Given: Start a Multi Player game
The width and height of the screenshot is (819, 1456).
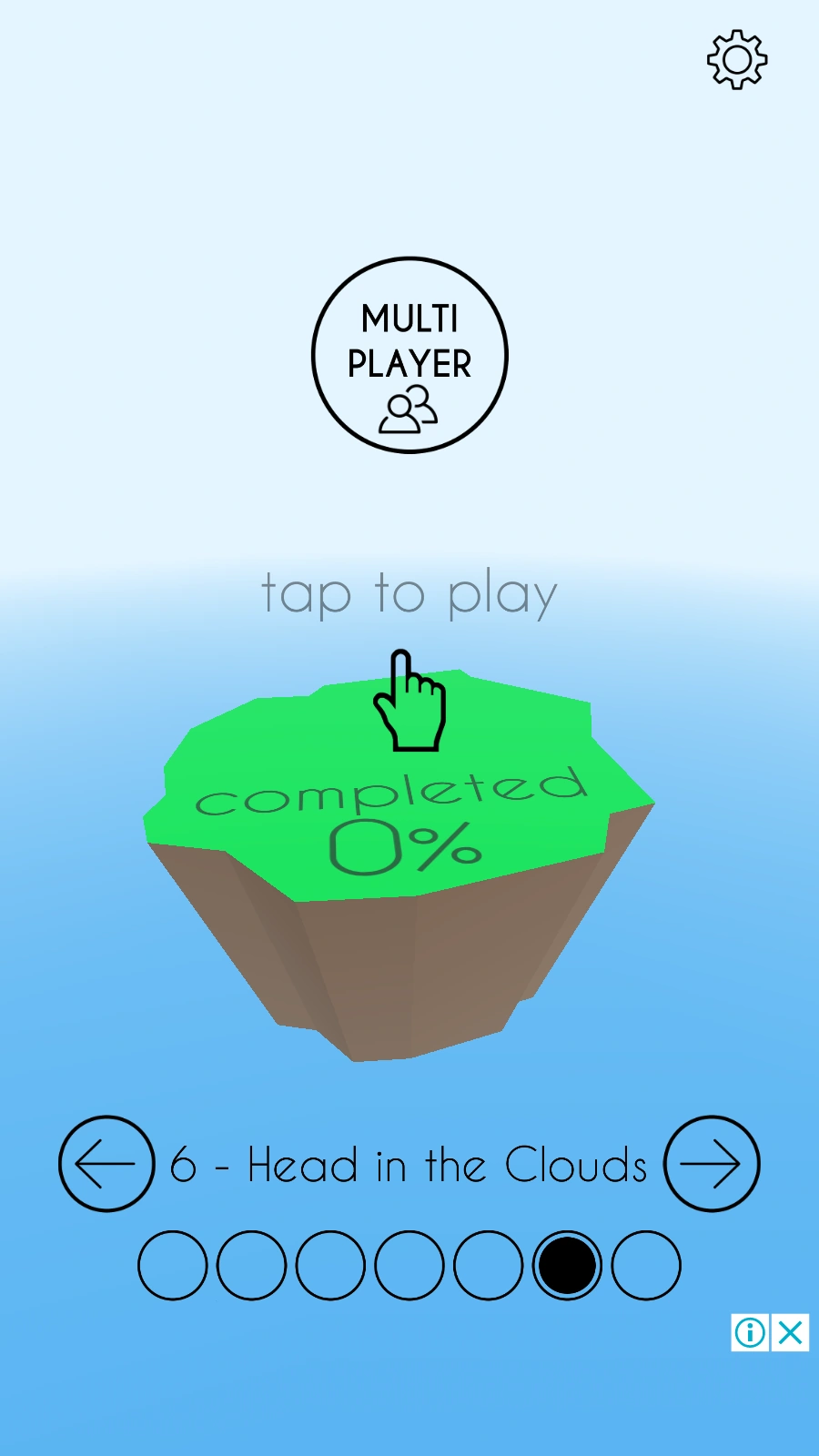Looking at the screenshot, I should pyautogui.click(x=409, y=355).
